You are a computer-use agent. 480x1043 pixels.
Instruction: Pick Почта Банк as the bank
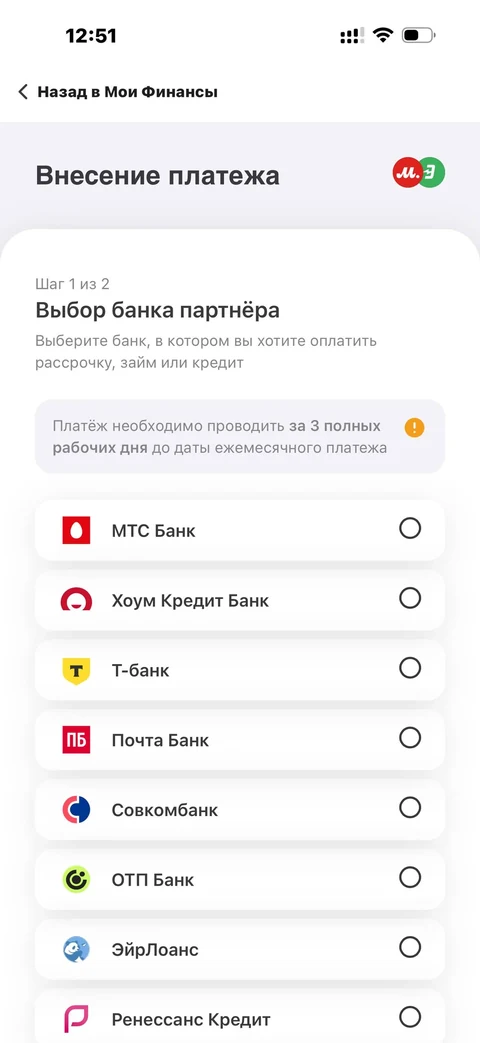(239, 740)
